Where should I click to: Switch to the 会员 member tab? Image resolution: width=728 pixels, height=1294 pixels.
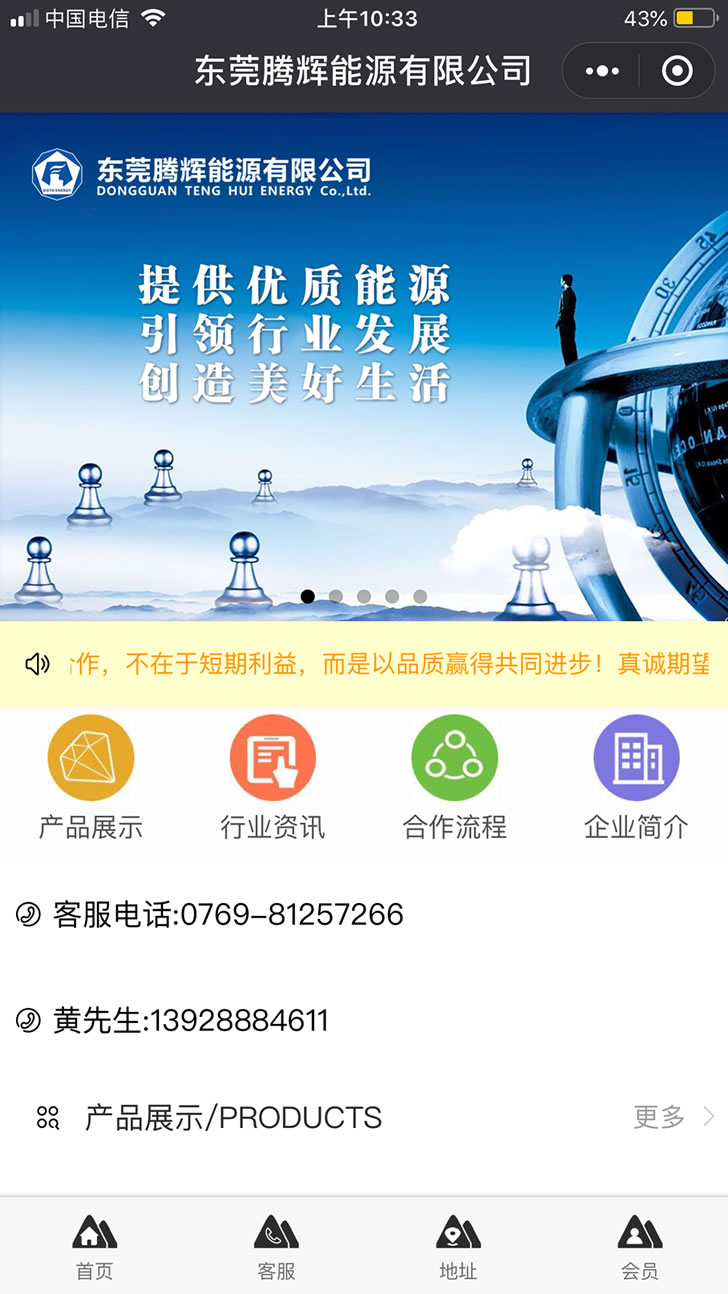click(640, 1246)
